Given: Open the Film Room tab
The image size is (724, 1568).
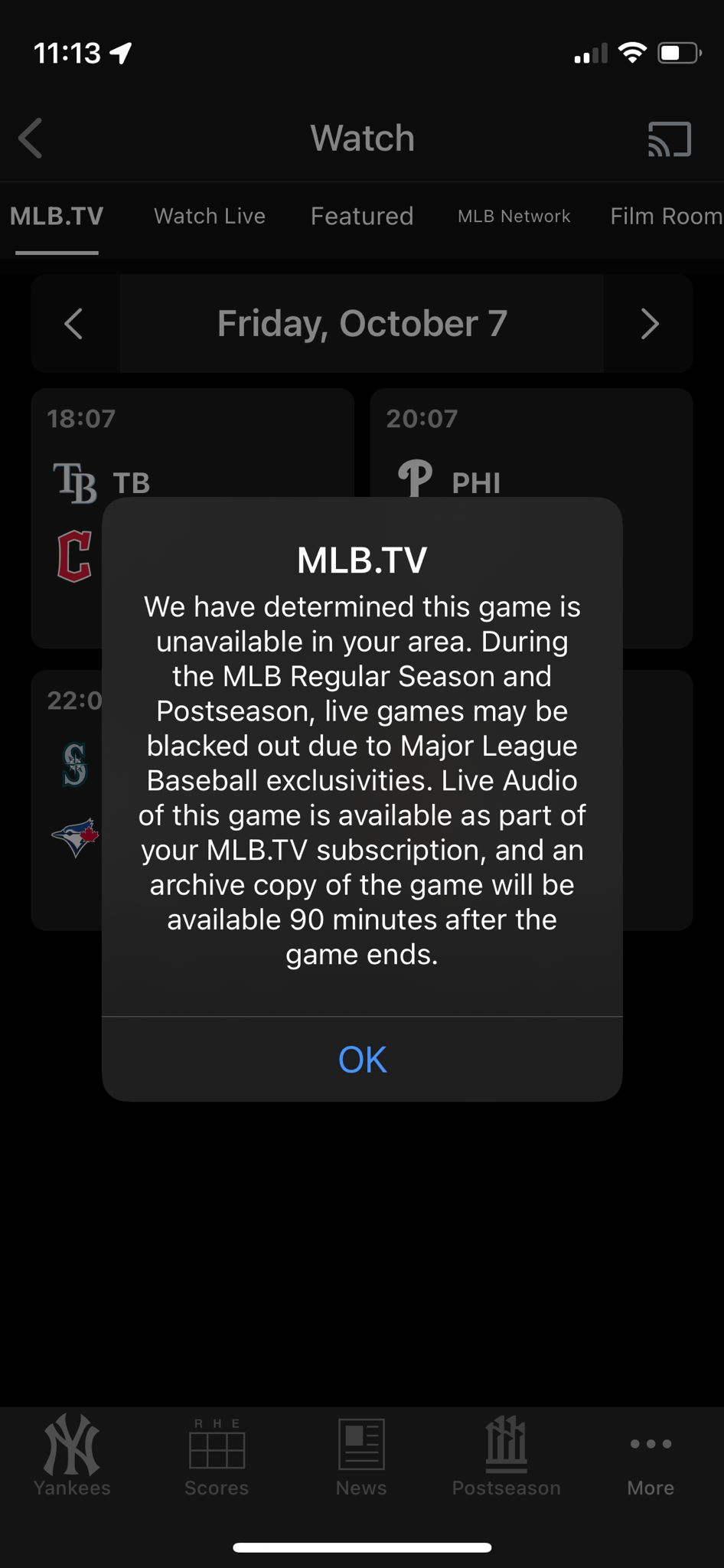Looking at the screenshot, I should pyautogui.click(x=667, y=217).
